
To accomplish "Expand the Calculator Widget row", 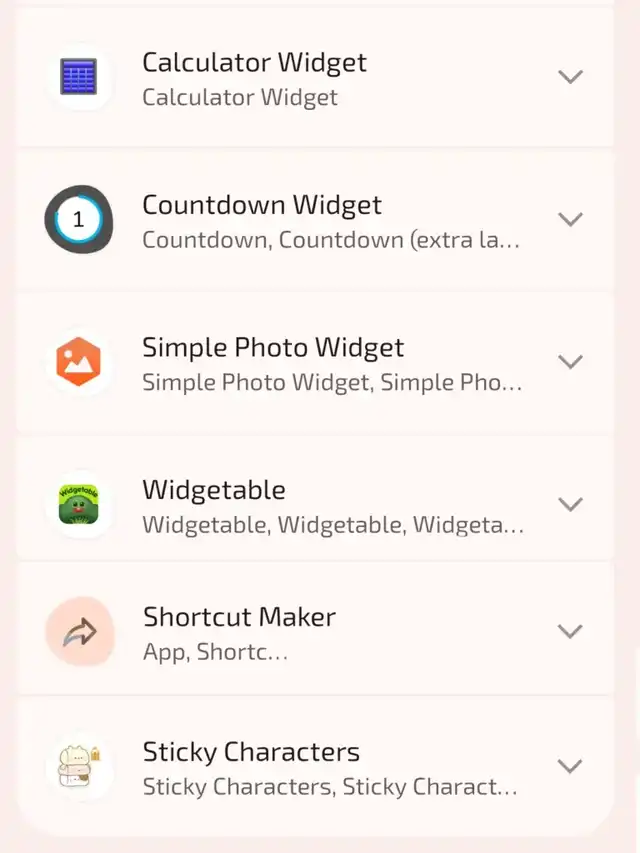I will [570, 77].
